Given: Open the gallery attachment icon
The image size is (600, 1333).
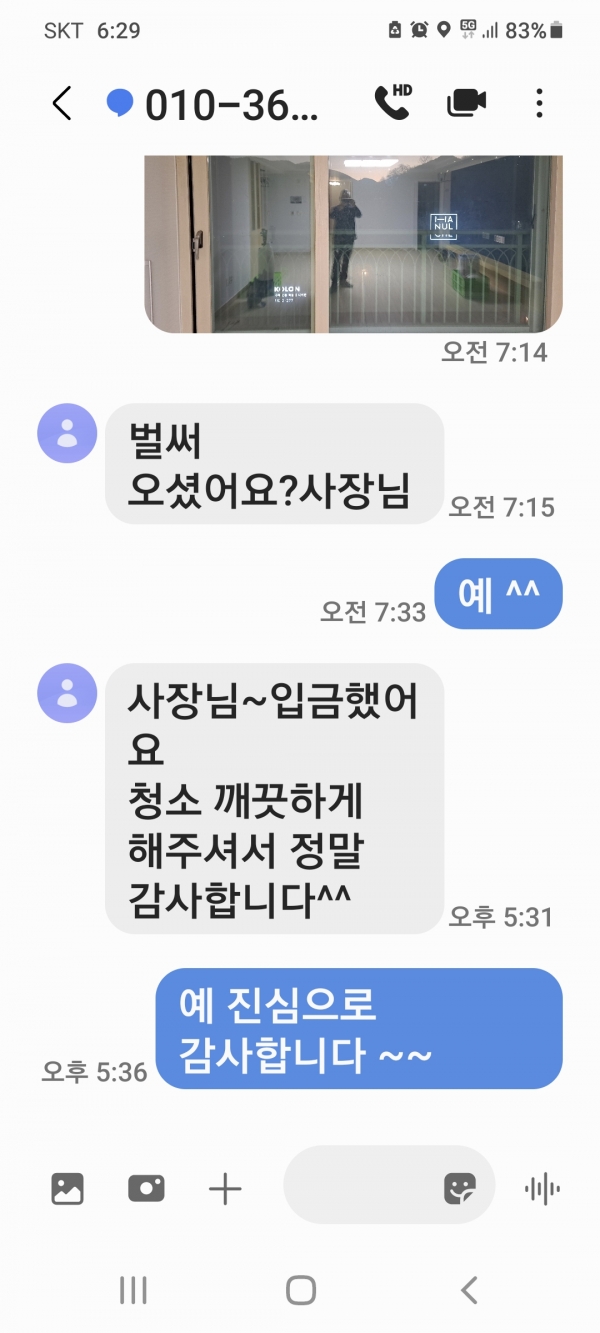Looking at the screenshot, I should pyautogui.click(x=68, y=1188).
